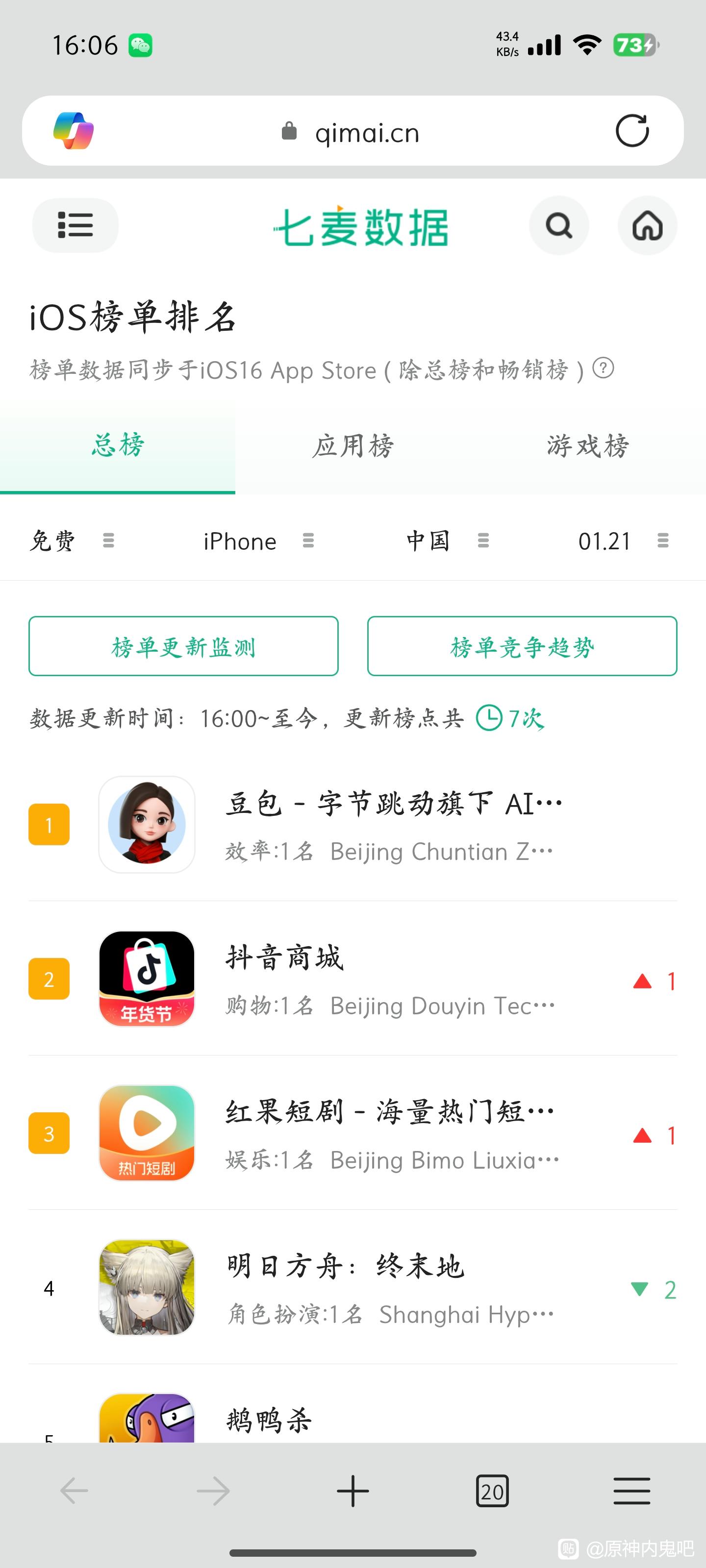The image size is (706, 1568).
Task: Expand the iPhone device filter
Action: [258, 540]
